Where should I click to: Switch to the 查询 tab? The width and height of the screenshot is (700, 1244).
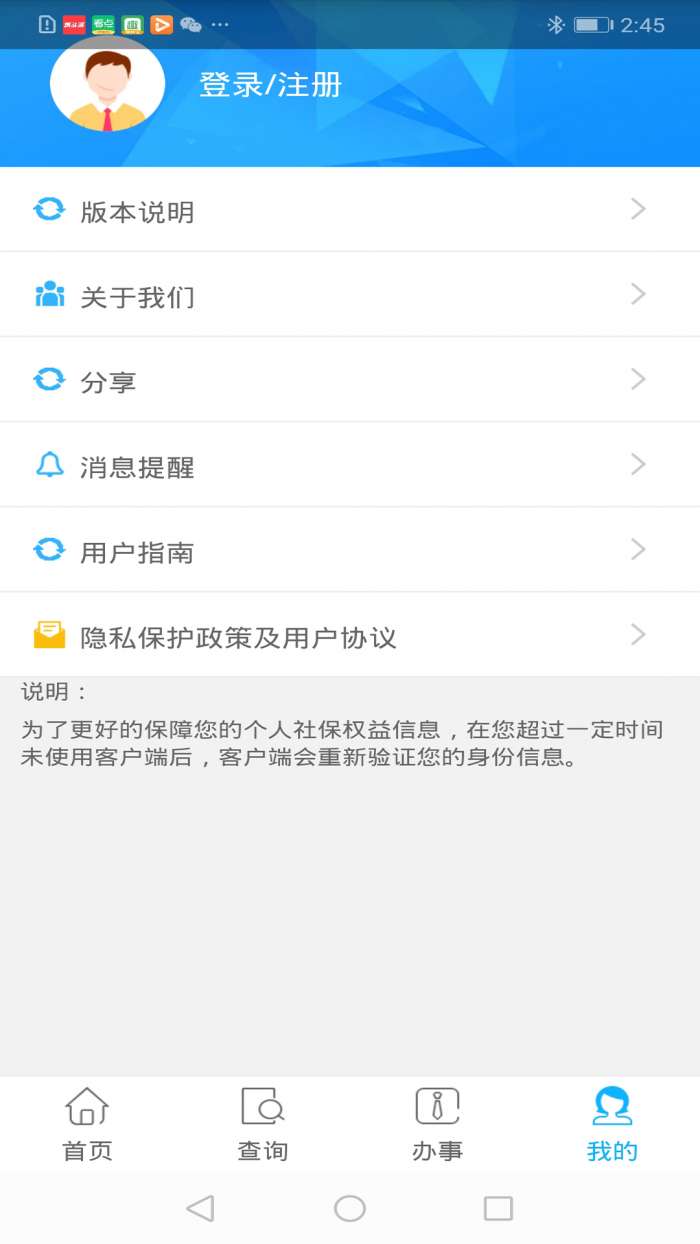pos(262,1125)
